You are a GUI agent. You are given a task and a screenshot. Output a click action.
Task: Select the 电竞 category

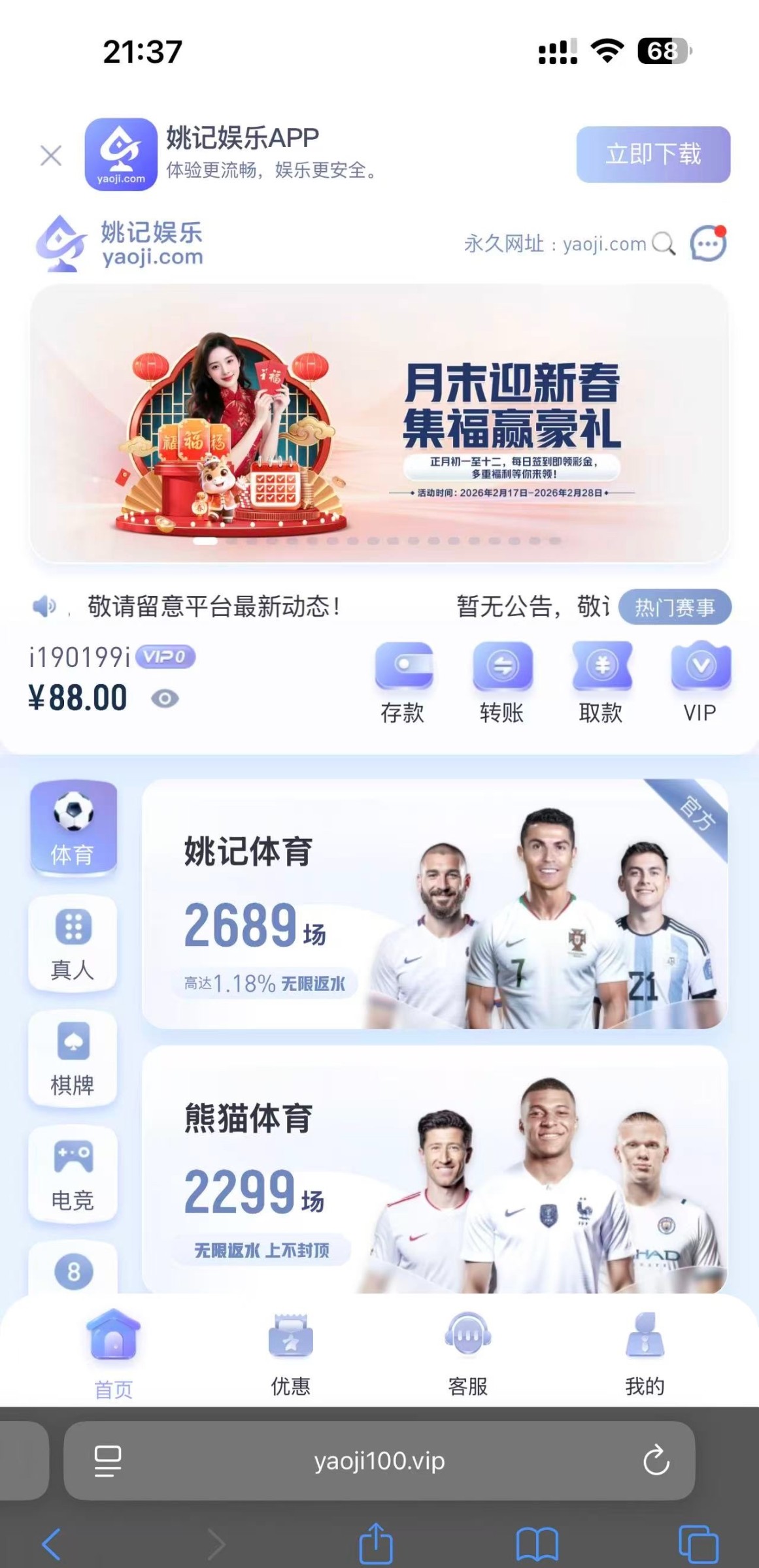tap(73, 1174)
